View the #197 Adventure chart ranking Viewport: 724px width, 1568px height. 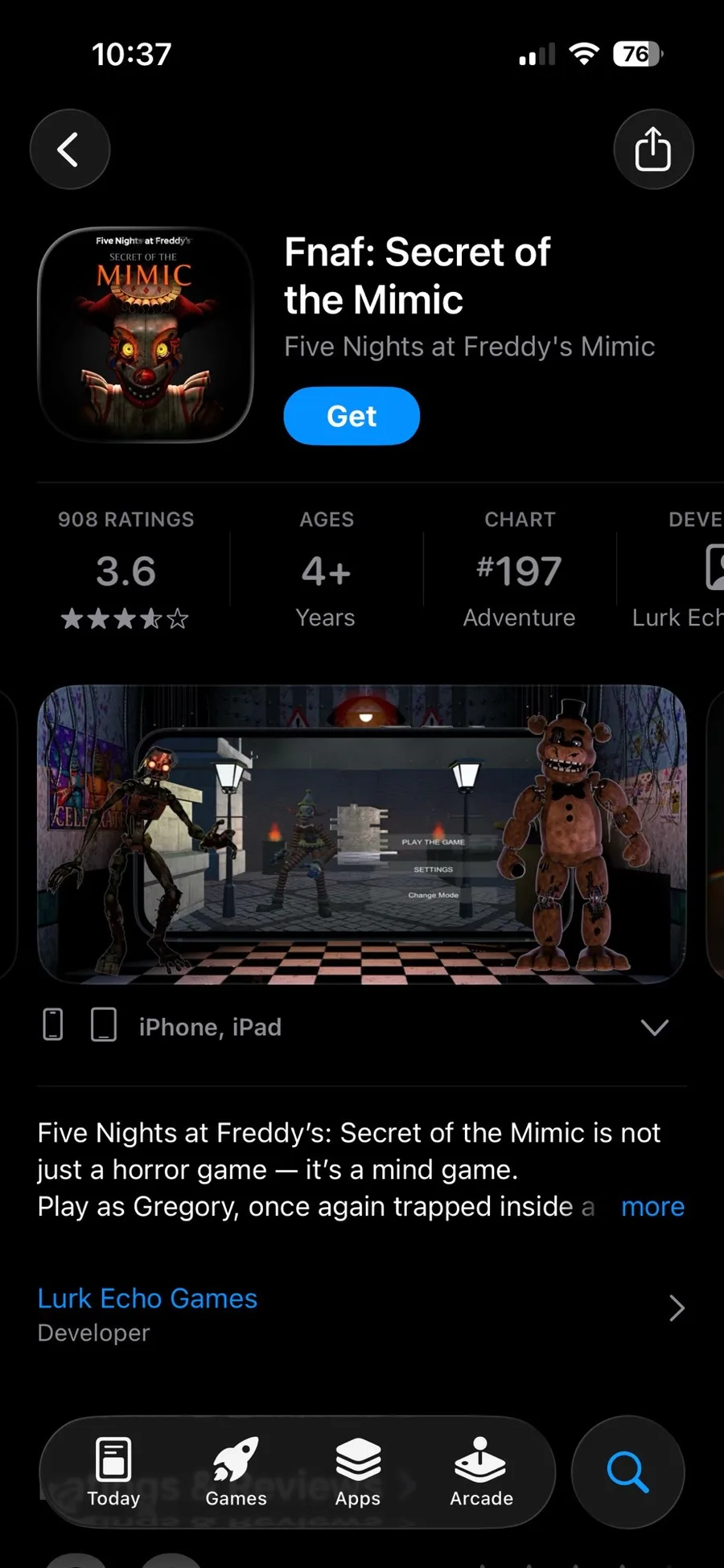tap(519, 569)
